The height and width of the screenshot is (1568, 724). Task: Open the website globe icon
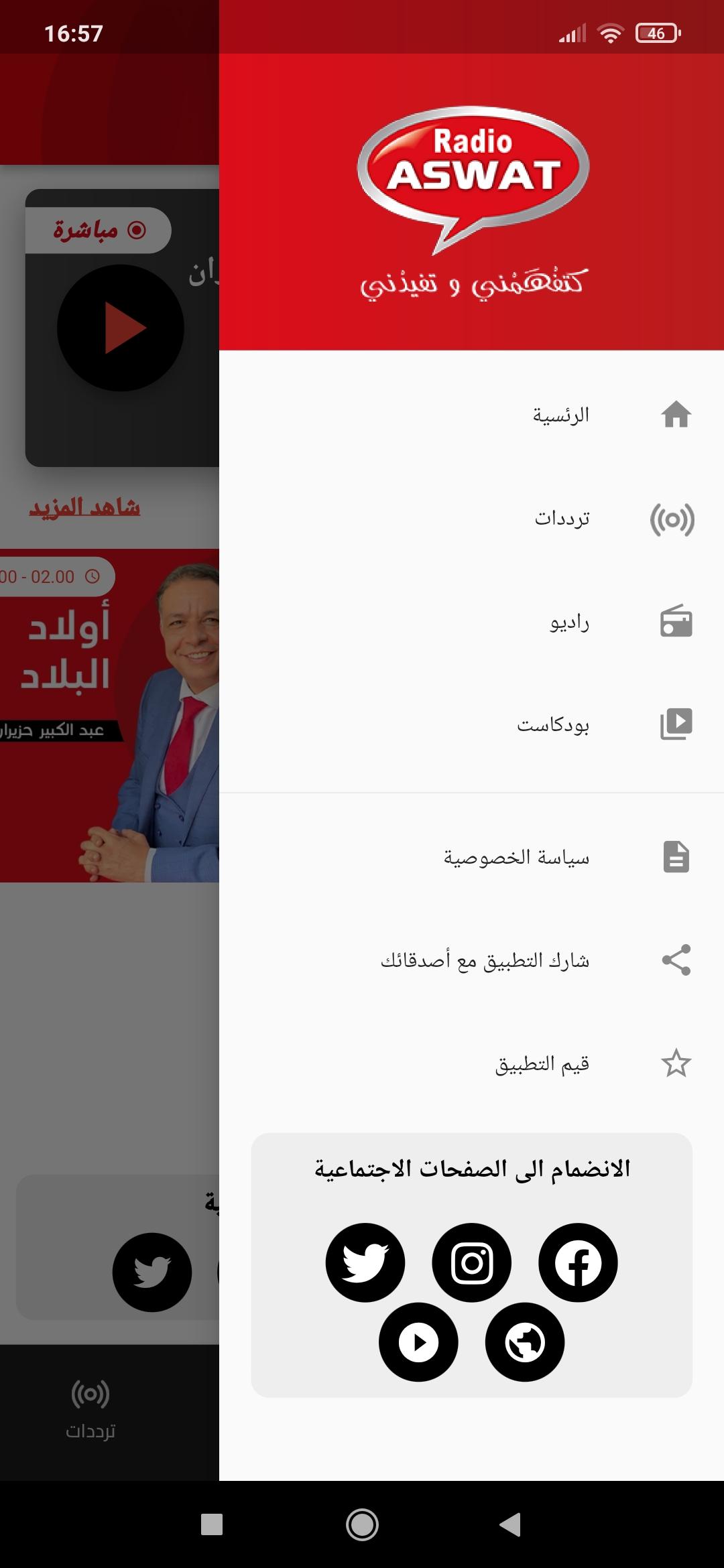tap(525, 1342)
